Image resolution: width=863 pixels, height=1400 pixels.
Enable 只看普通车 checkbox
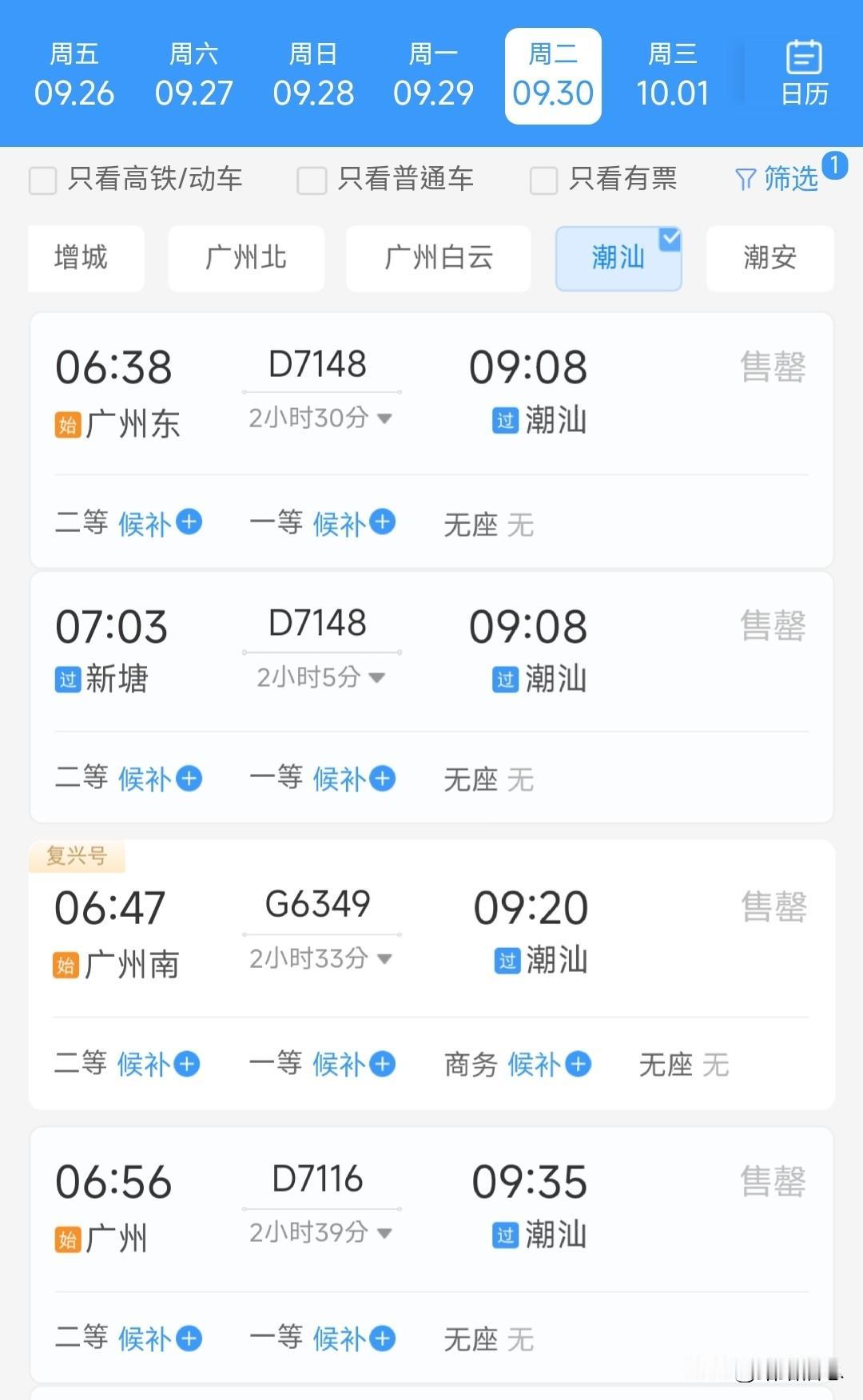point(312,180)
